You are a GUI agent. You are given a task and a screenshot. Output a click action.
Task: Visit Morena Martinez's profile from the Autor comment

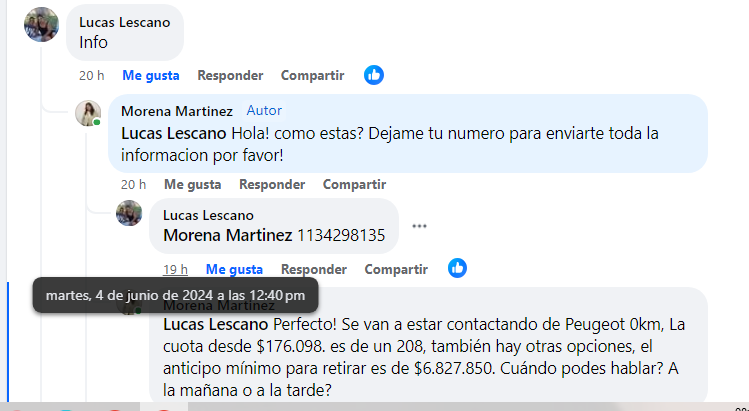(x=177, y=110)
